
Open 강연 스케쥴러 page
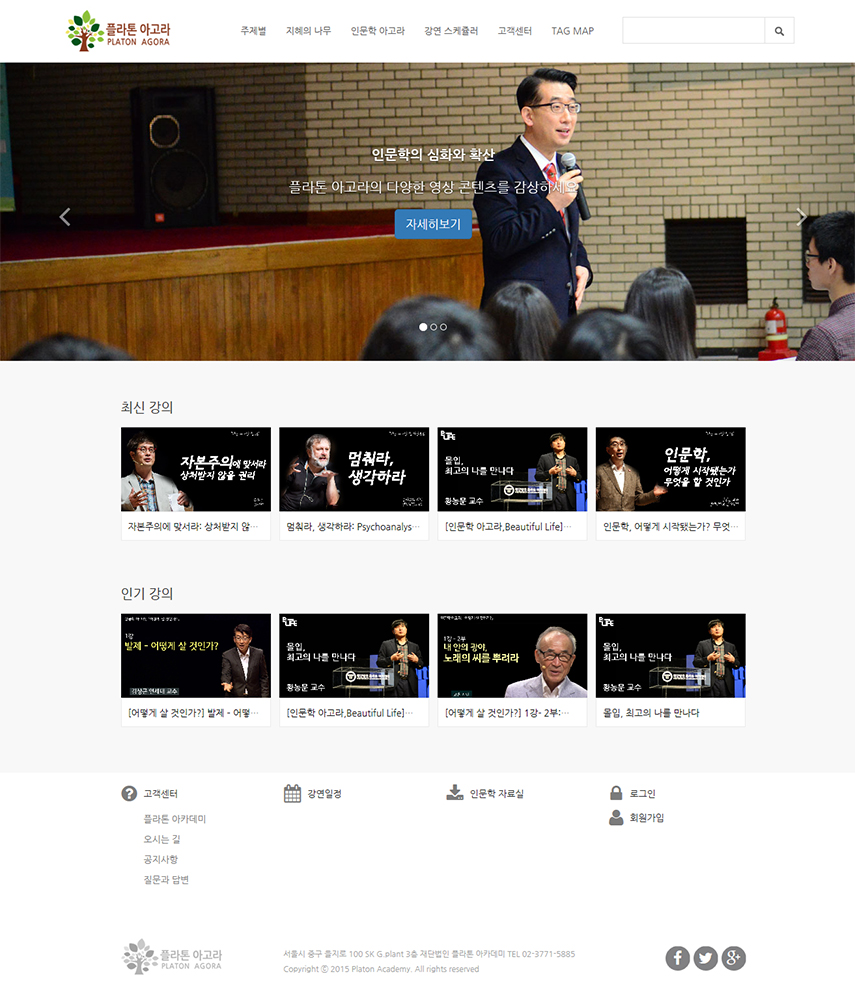[451, 31]
